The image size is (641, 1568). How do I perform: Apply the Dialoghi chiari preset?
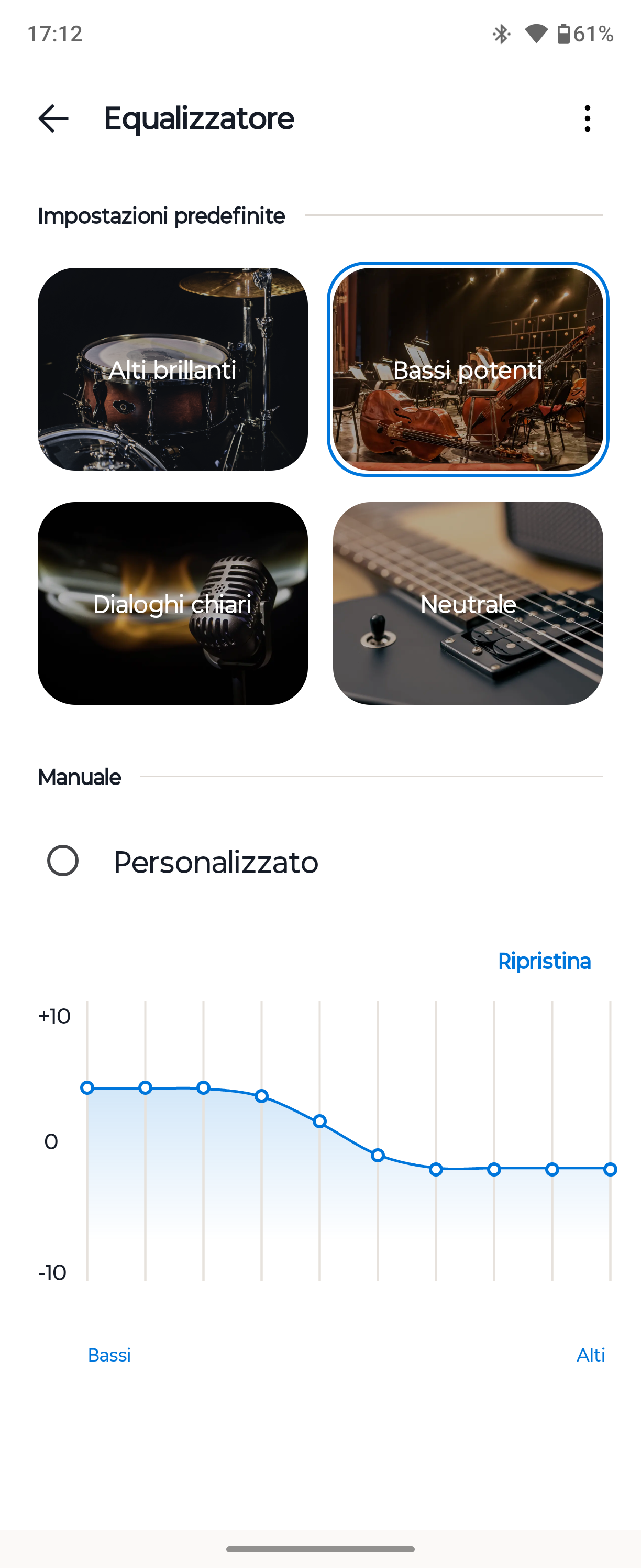tap(173, 603)
